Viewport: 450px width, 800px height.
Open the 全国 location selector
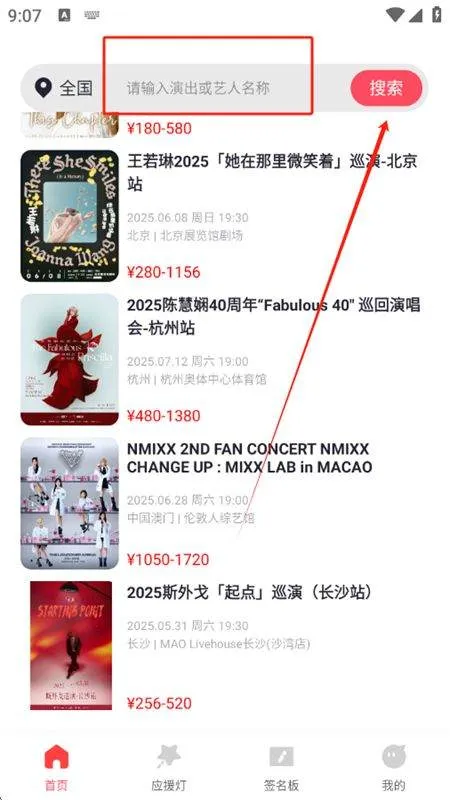click(x=64, y=88)
